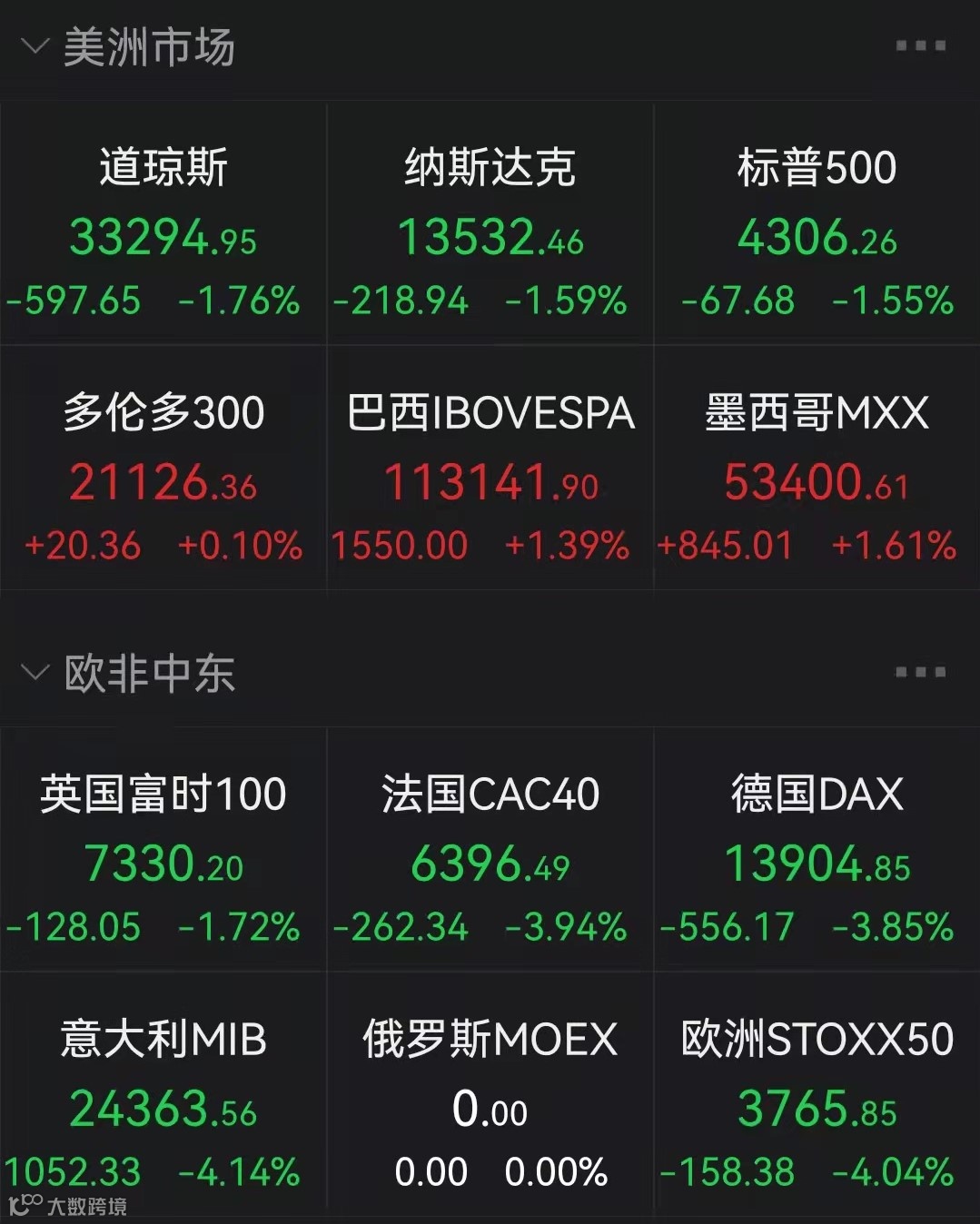Screen dimensions: 980x1224
Task: Collapse the 美洲市场 section
Action: 34,46
